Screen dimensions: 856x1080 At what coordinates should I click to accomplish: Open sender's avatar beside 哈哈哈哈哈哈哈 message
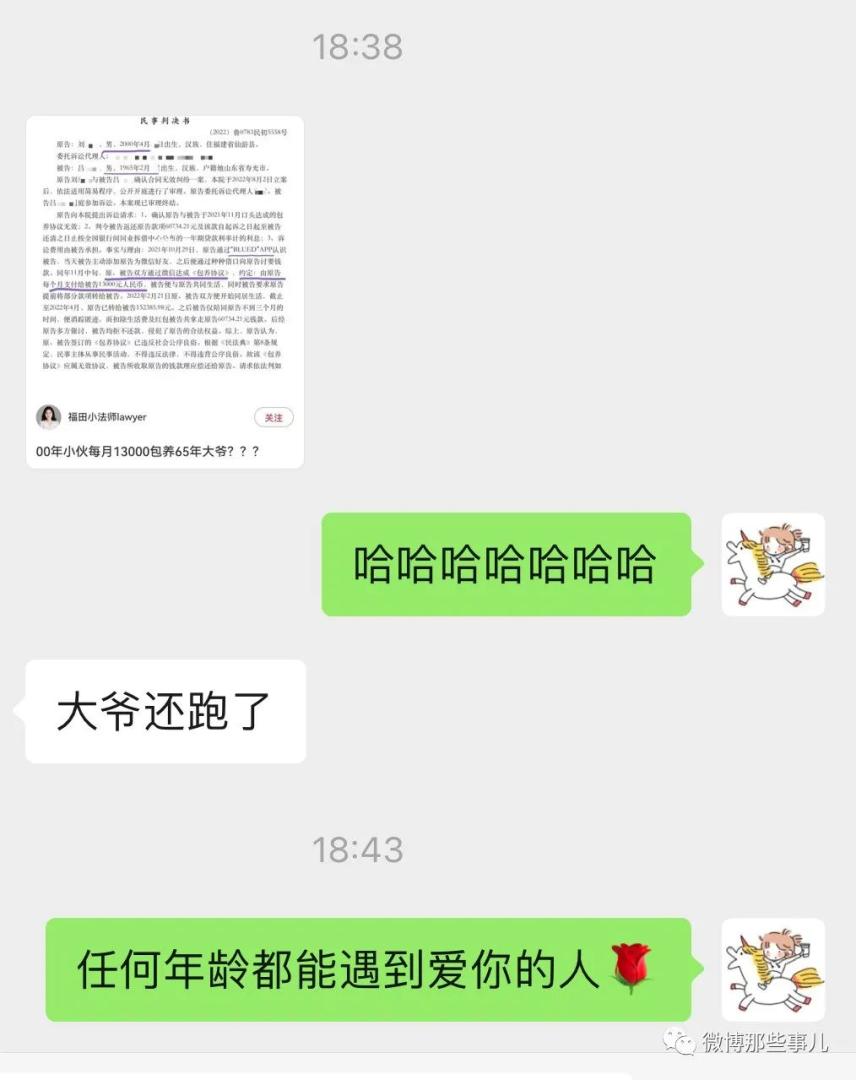click(x=773, y=564)
